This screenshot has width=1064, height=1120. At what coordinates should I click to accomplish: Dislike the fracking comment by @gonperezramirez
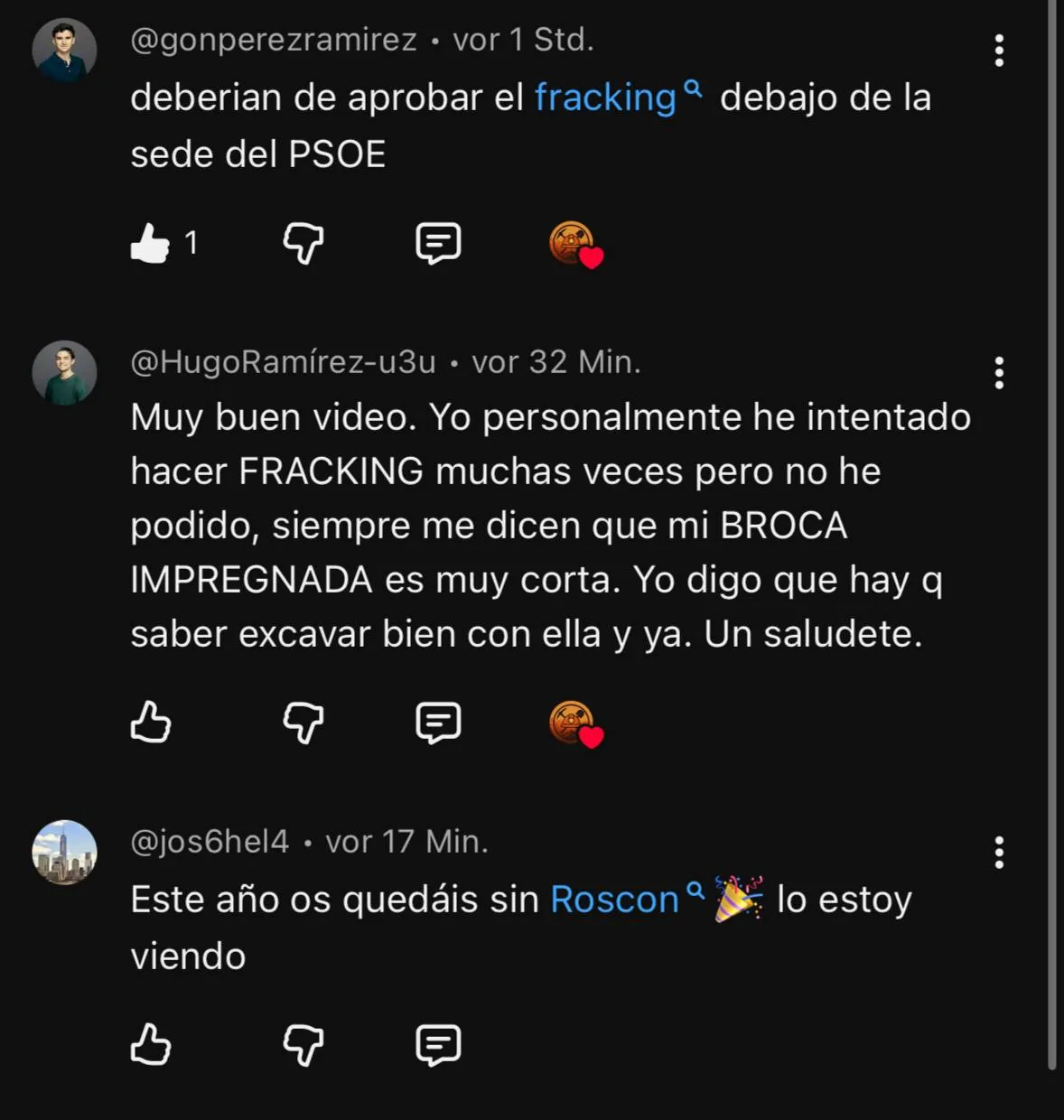click(x=302, y=244)
